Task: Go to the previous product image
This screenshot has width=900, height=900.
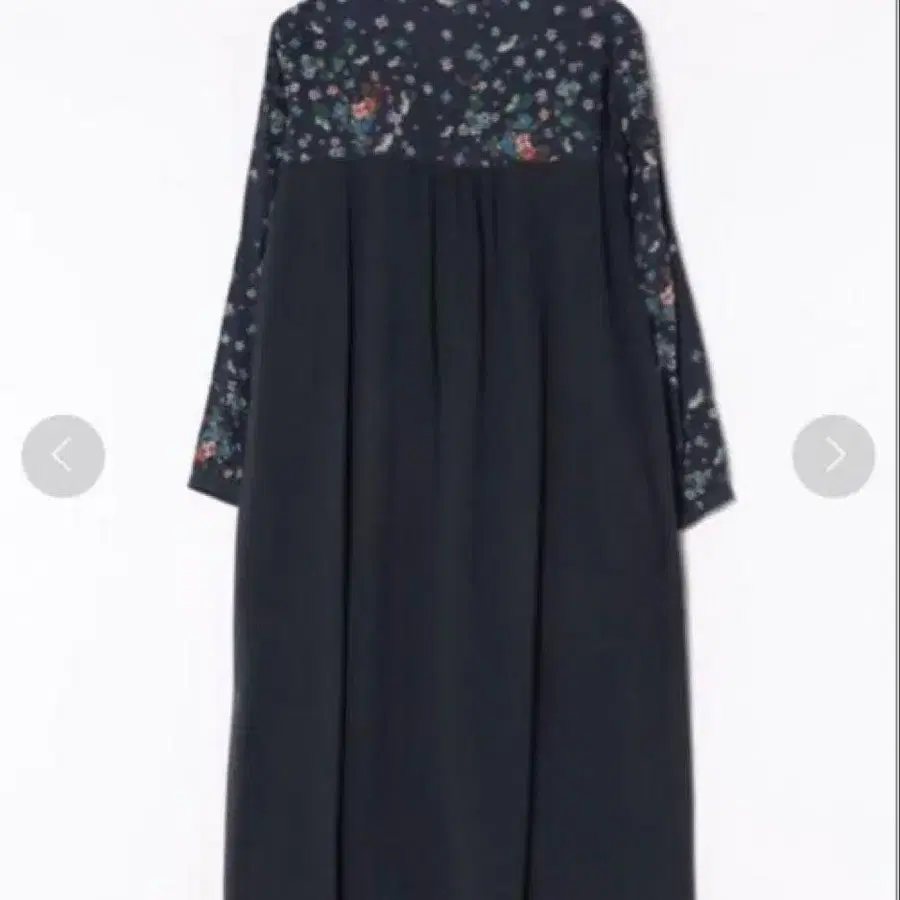Action: [63, 456]
